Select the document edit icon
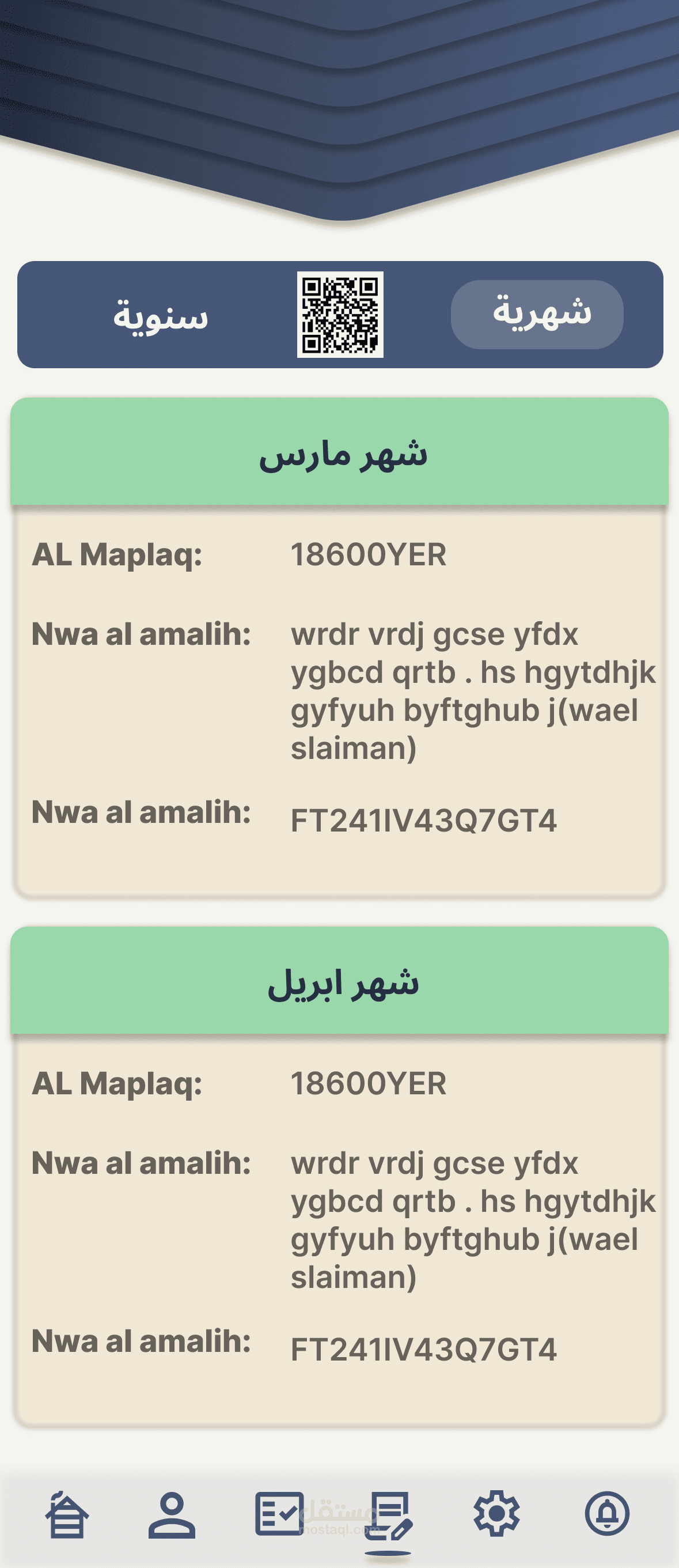Image resolution: width=679 pixels, height=1568 pixels. [388, 1515]
